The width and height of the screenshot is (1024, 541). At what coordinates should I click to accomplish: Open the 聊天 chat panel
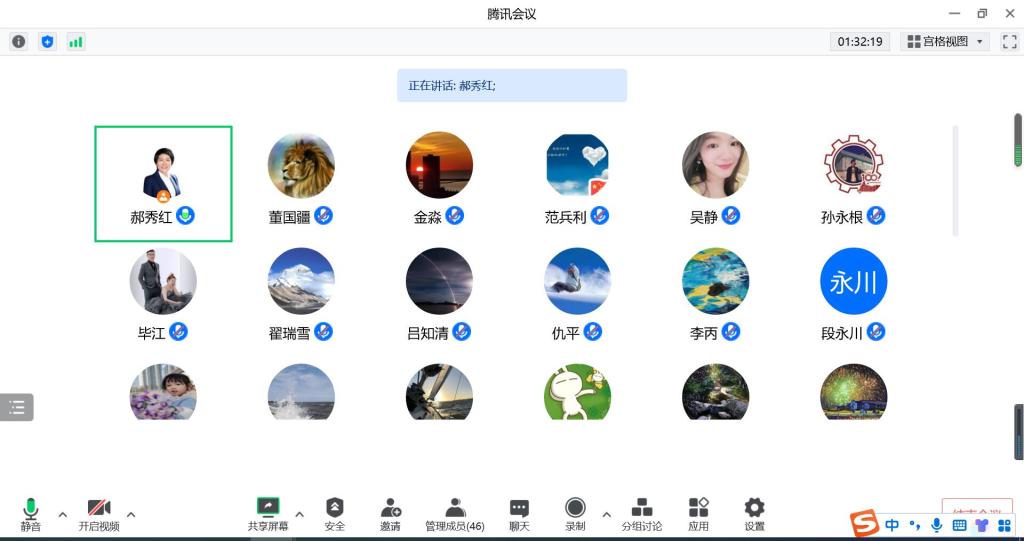click(519, 514)
